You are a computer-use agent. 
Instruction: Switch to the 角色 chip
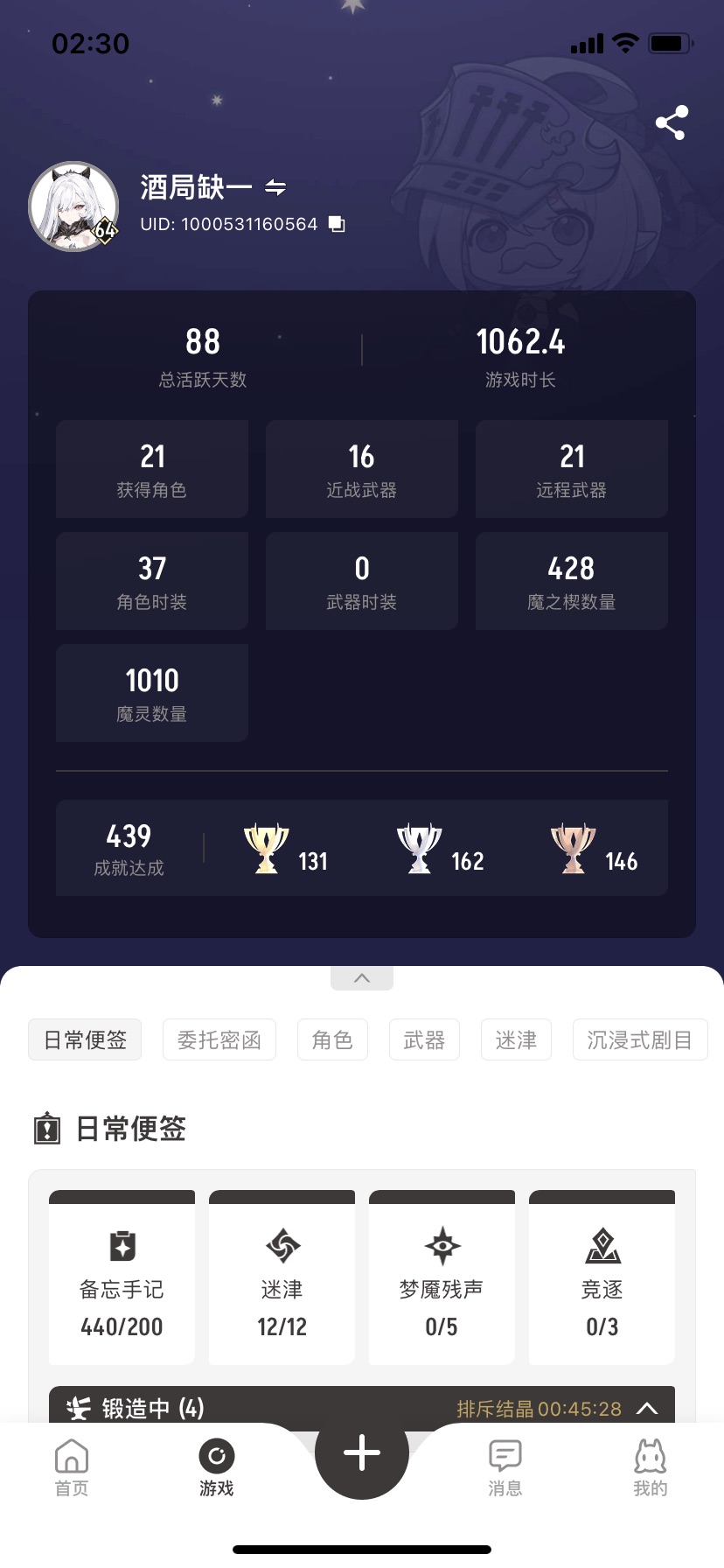pyautogui.click(x=332, y=1039)
